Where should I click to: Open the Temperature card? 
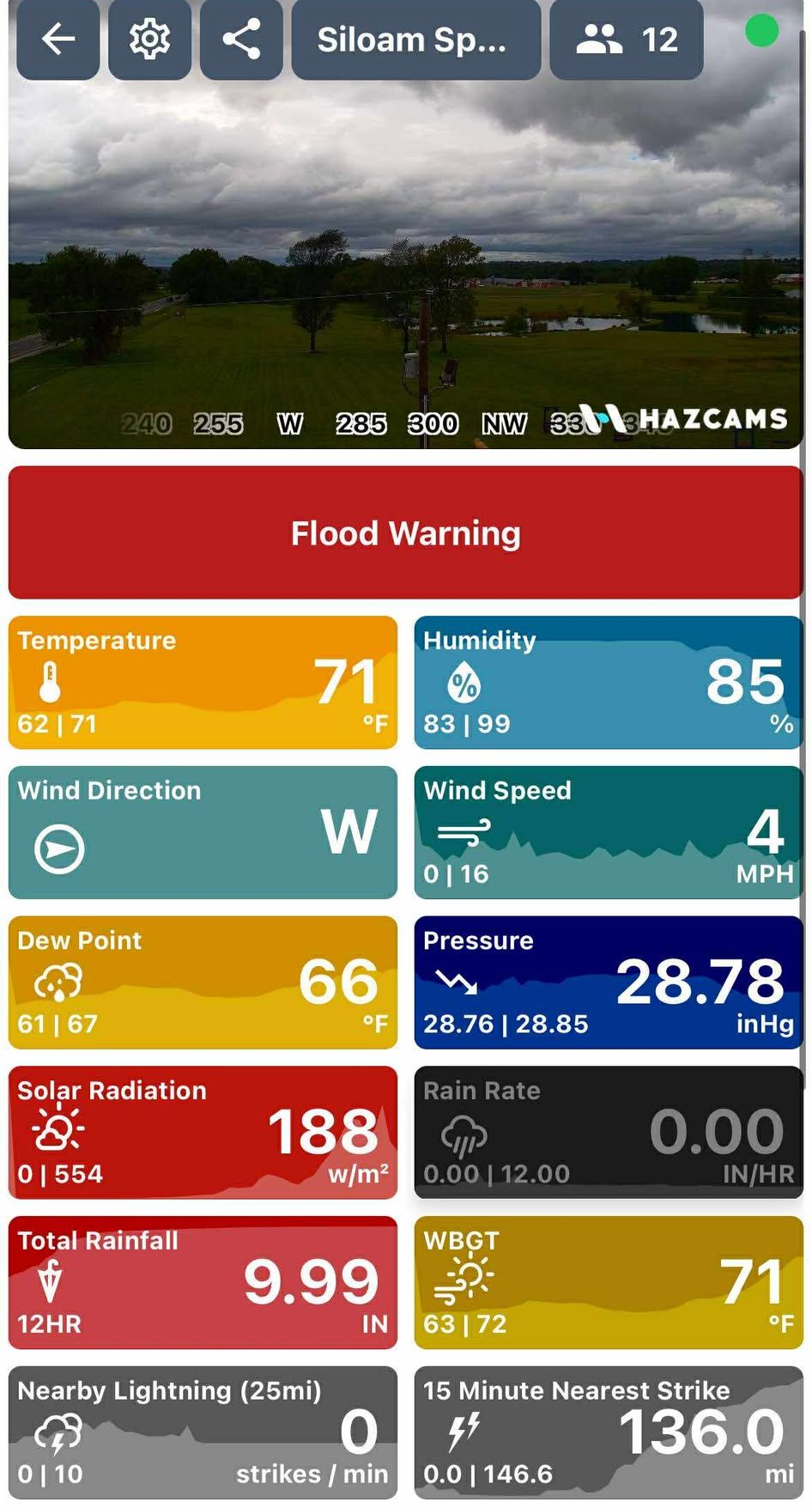(203, 682)
